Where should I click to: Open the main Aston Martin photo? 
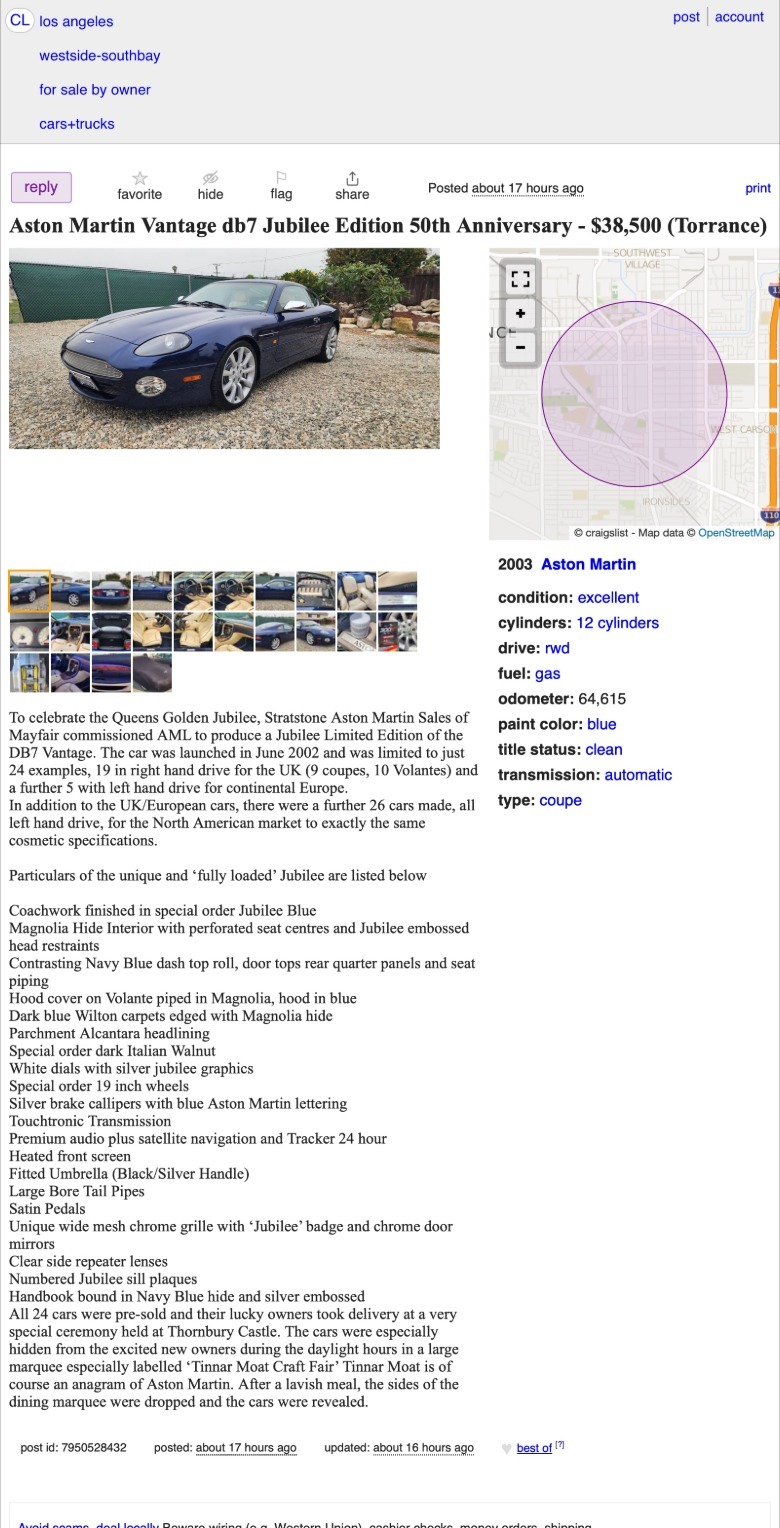224,348
